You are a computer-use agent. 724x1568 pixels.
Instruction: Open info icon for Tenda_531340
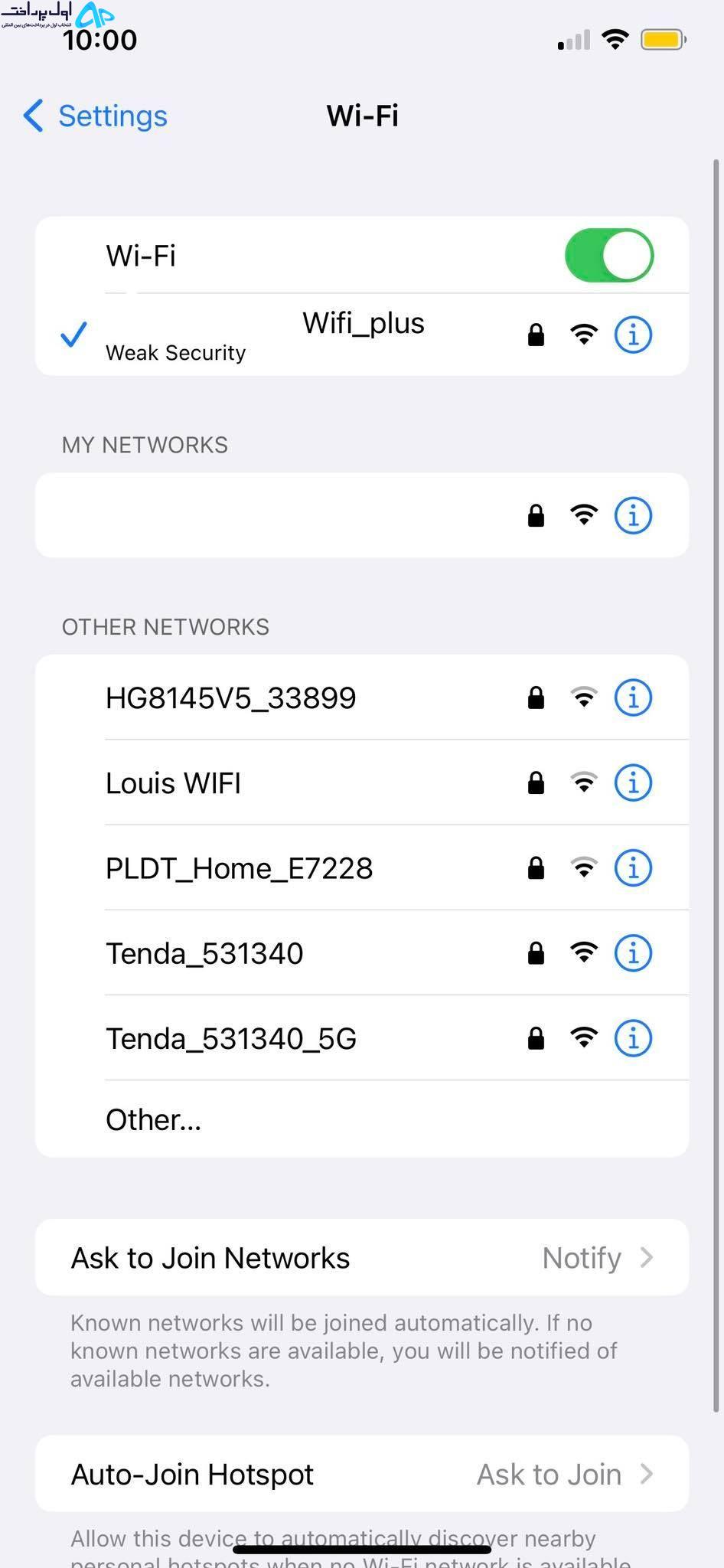click(633, 953)
